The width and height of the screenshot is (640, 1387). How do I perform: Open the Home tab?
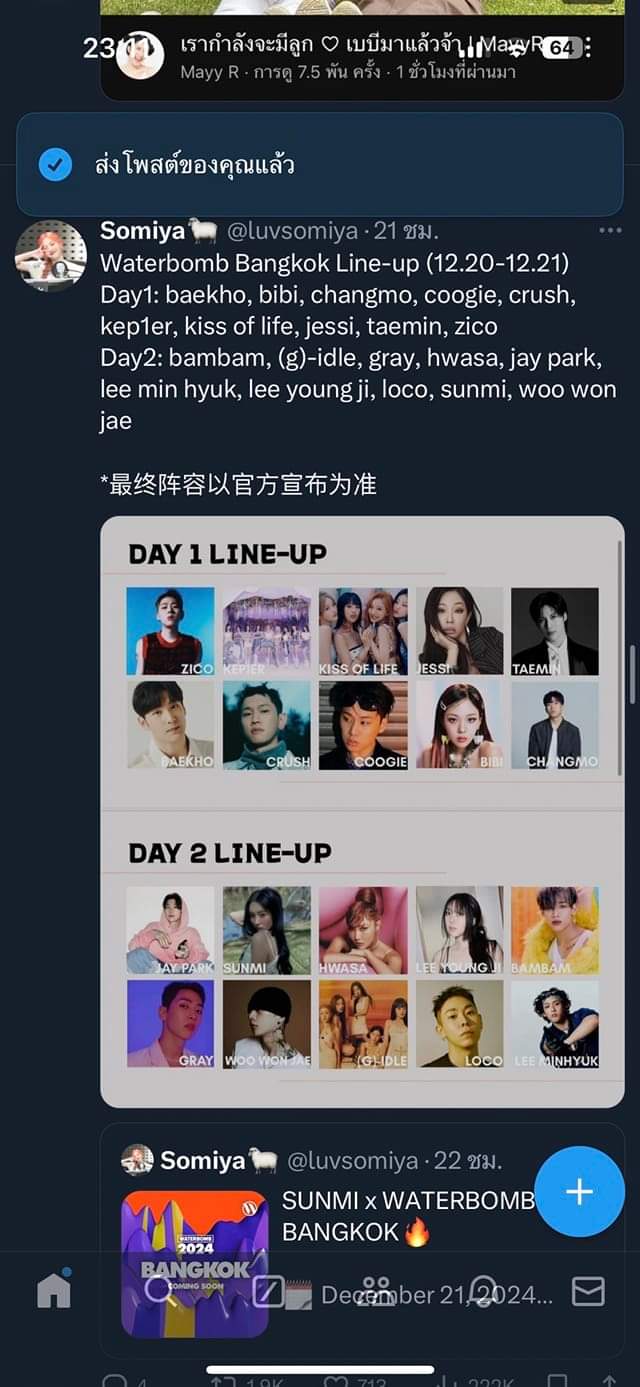pyautogui.click(x=54, y=1291)
